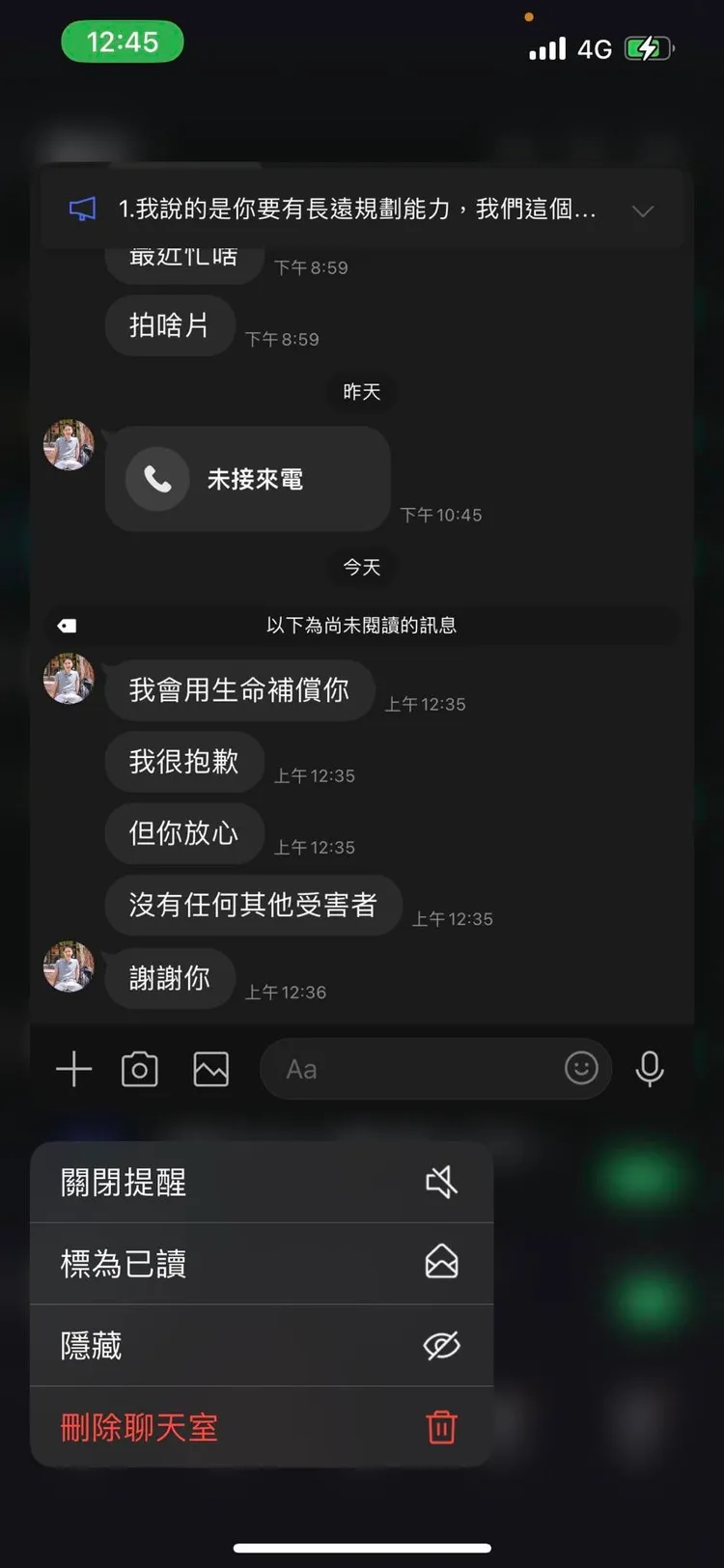Choose 標為已讀 from the context menu
The height and width of the screenshot is (1568, 724).
coord(123,1264)
